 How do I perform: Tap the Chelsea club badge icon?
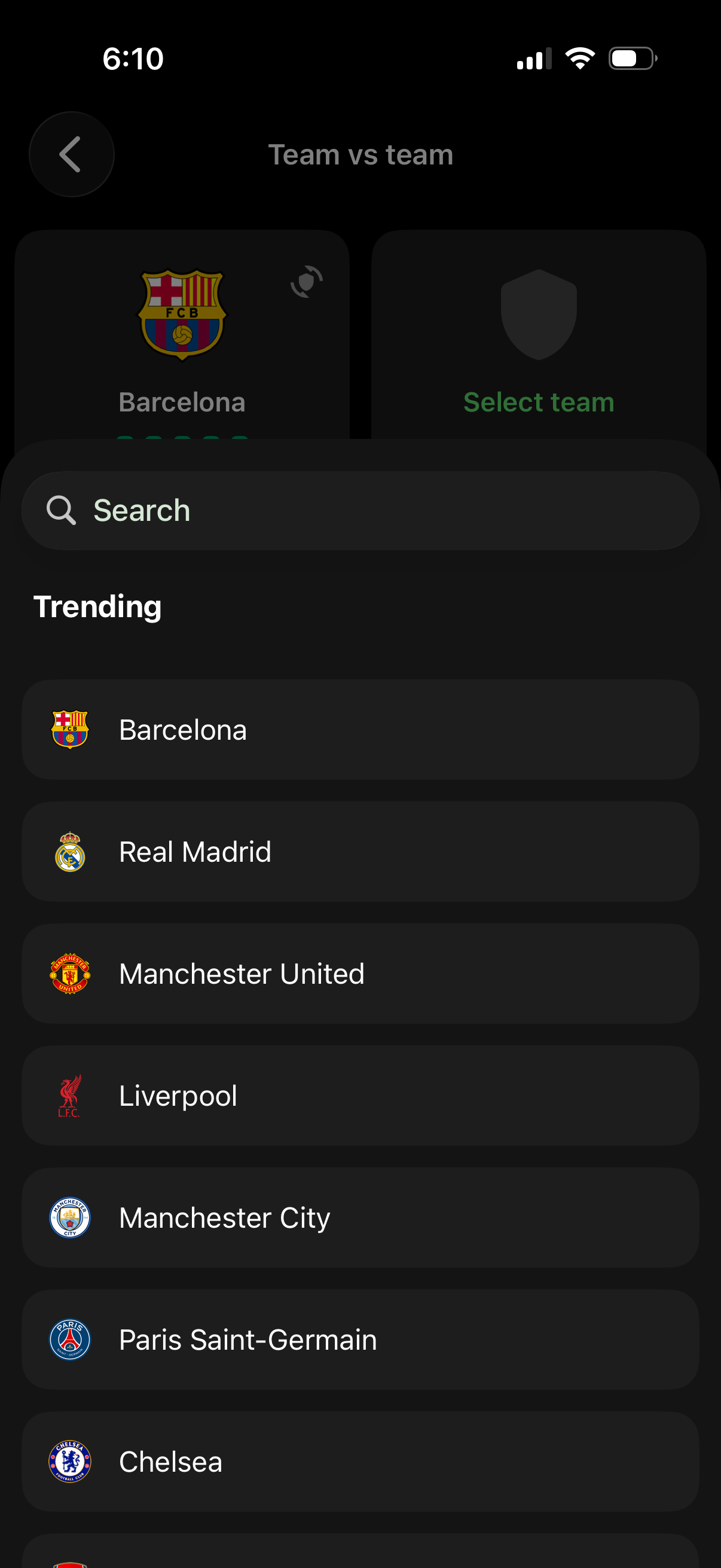tap(69, 1462)
